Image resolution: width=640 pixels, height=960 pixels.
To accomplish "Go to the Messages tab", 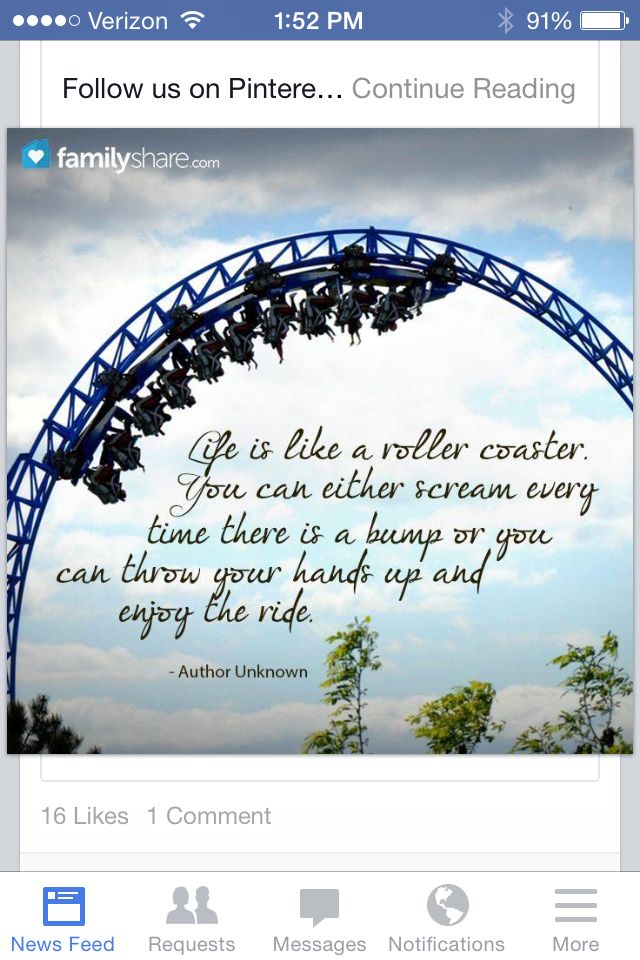I will tap(319, 919).
